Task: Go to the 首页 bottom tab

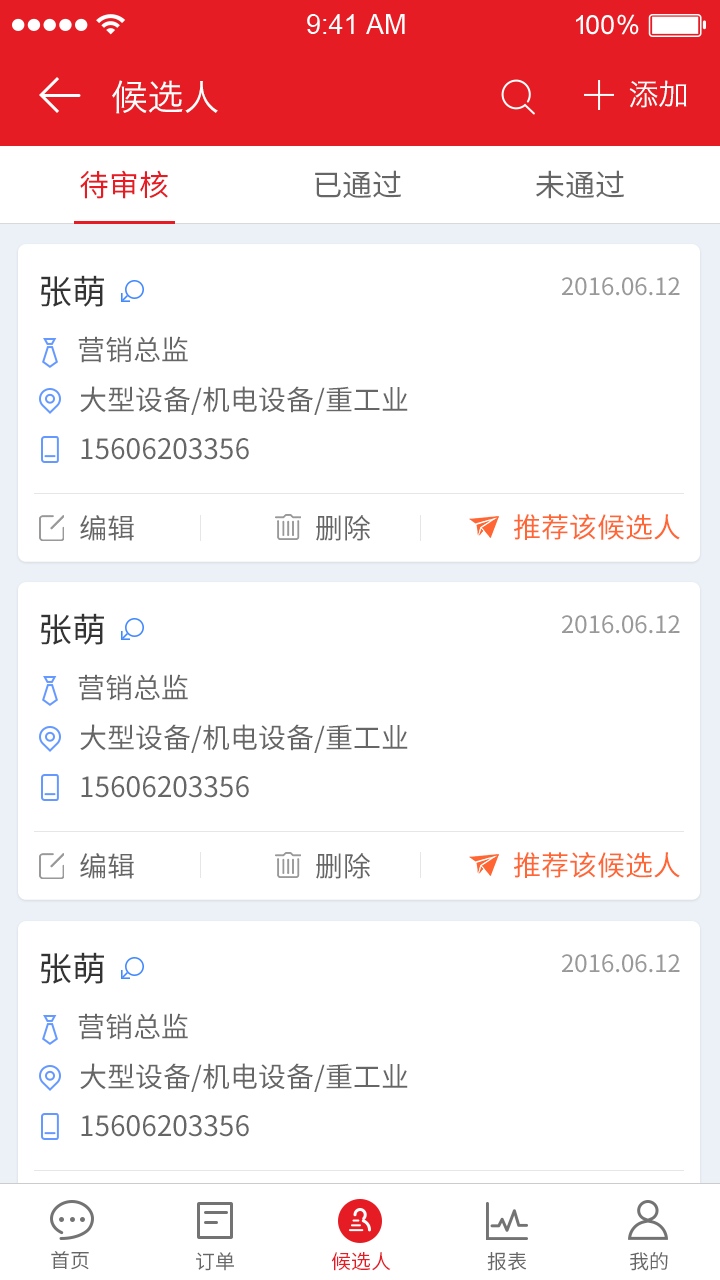Action: click(x=71, y=1234)
